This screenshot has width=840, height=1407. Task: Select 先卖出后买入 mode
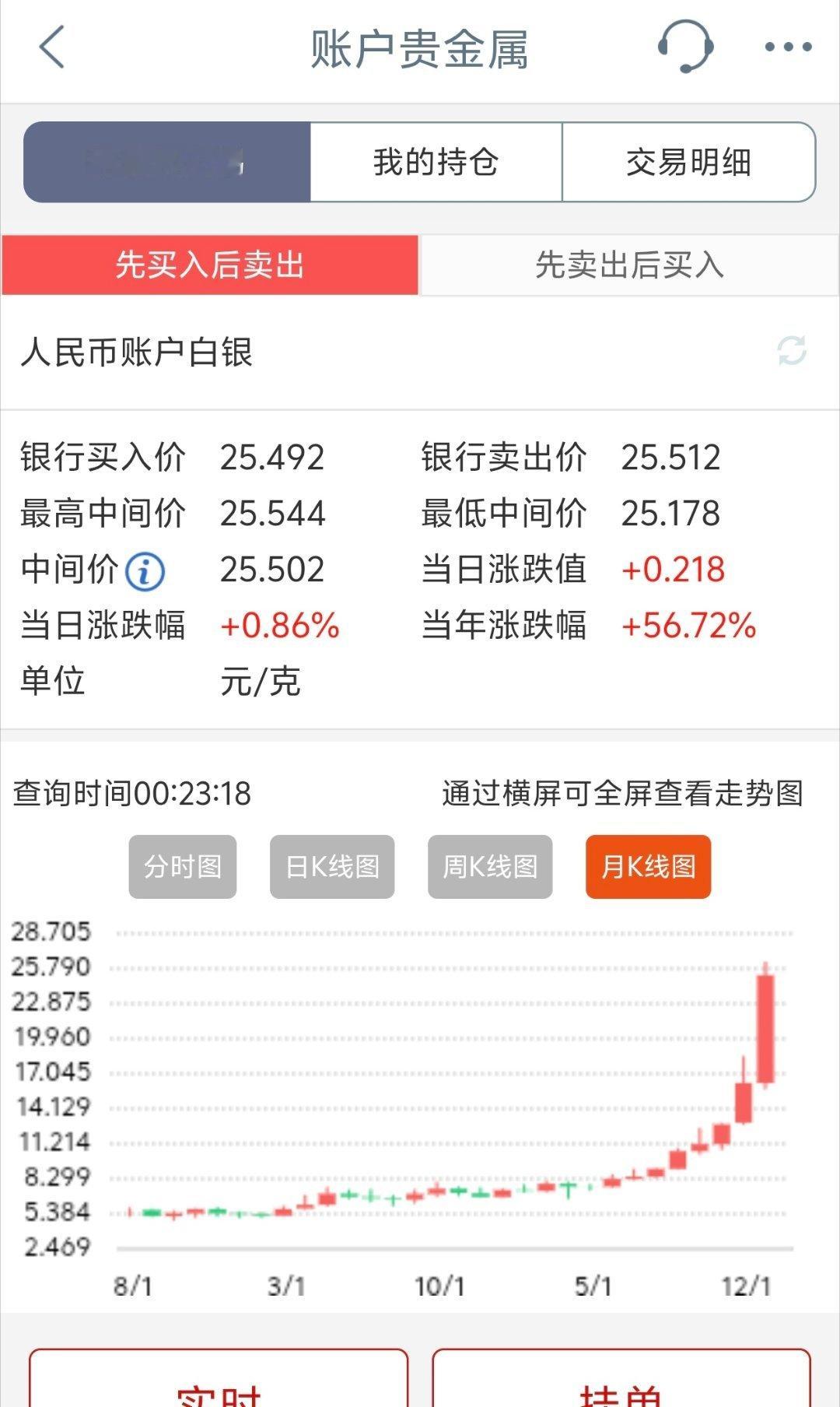click(629, 265)
